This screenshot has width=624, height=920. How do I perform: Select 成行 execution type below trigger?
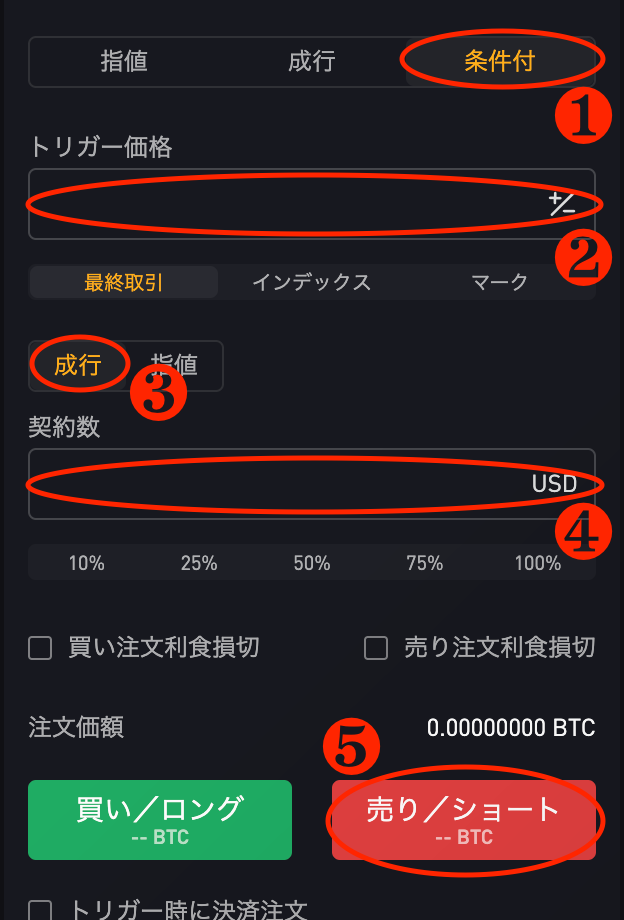click(78, 365)
